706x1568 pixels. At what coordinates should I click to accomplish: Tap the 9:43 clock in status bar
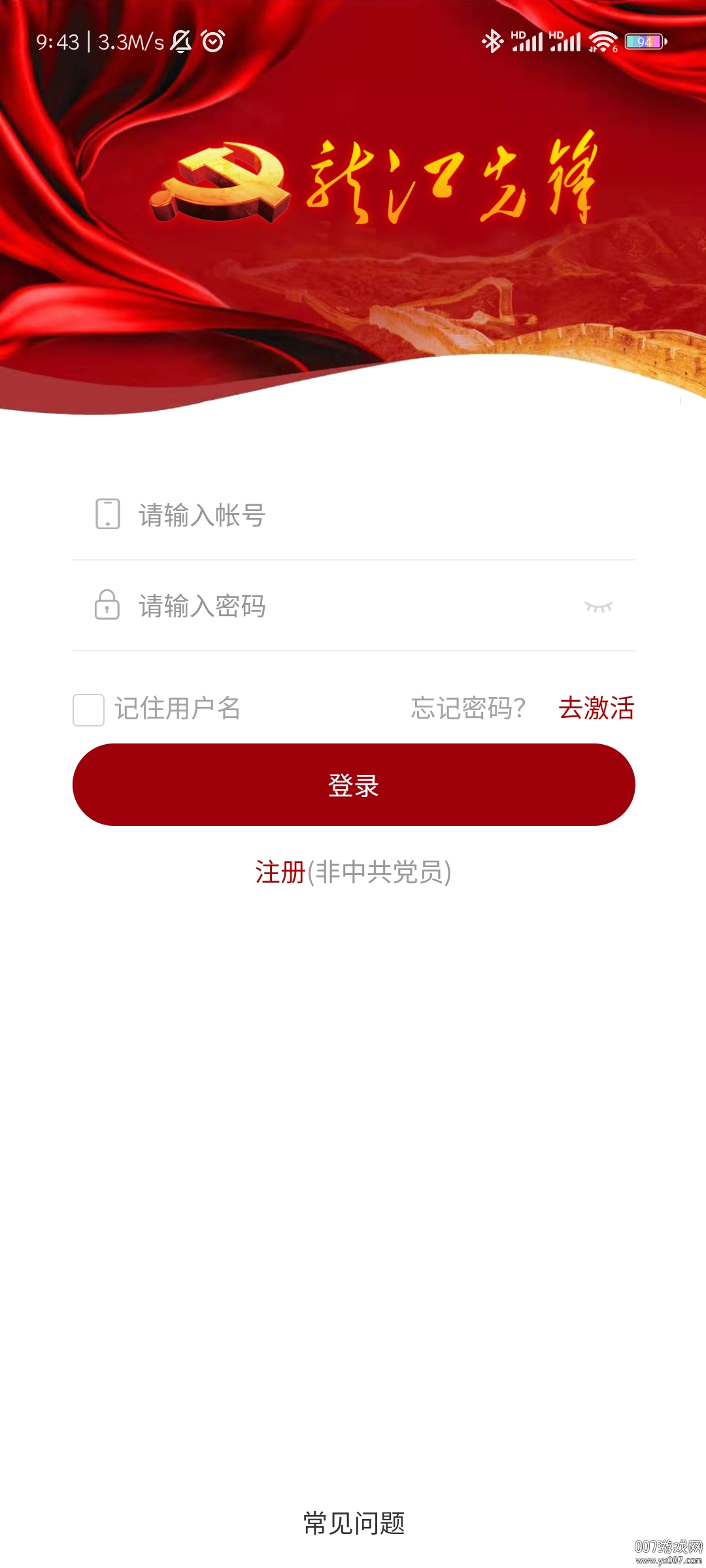pos(58,41)
